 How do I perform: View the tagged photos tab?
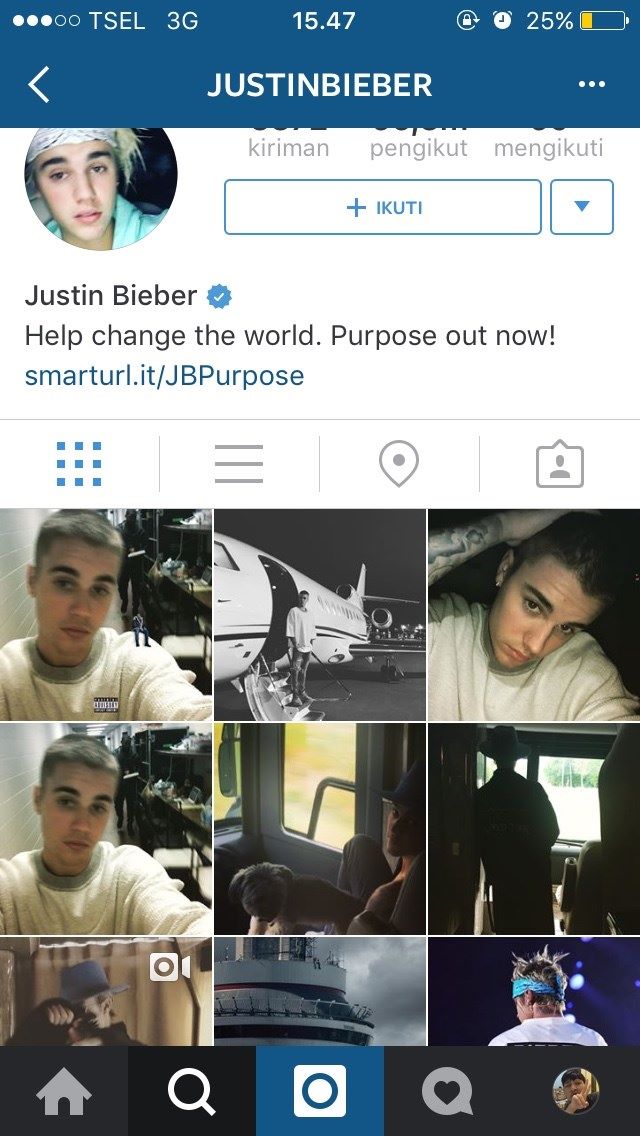[560, 464]
